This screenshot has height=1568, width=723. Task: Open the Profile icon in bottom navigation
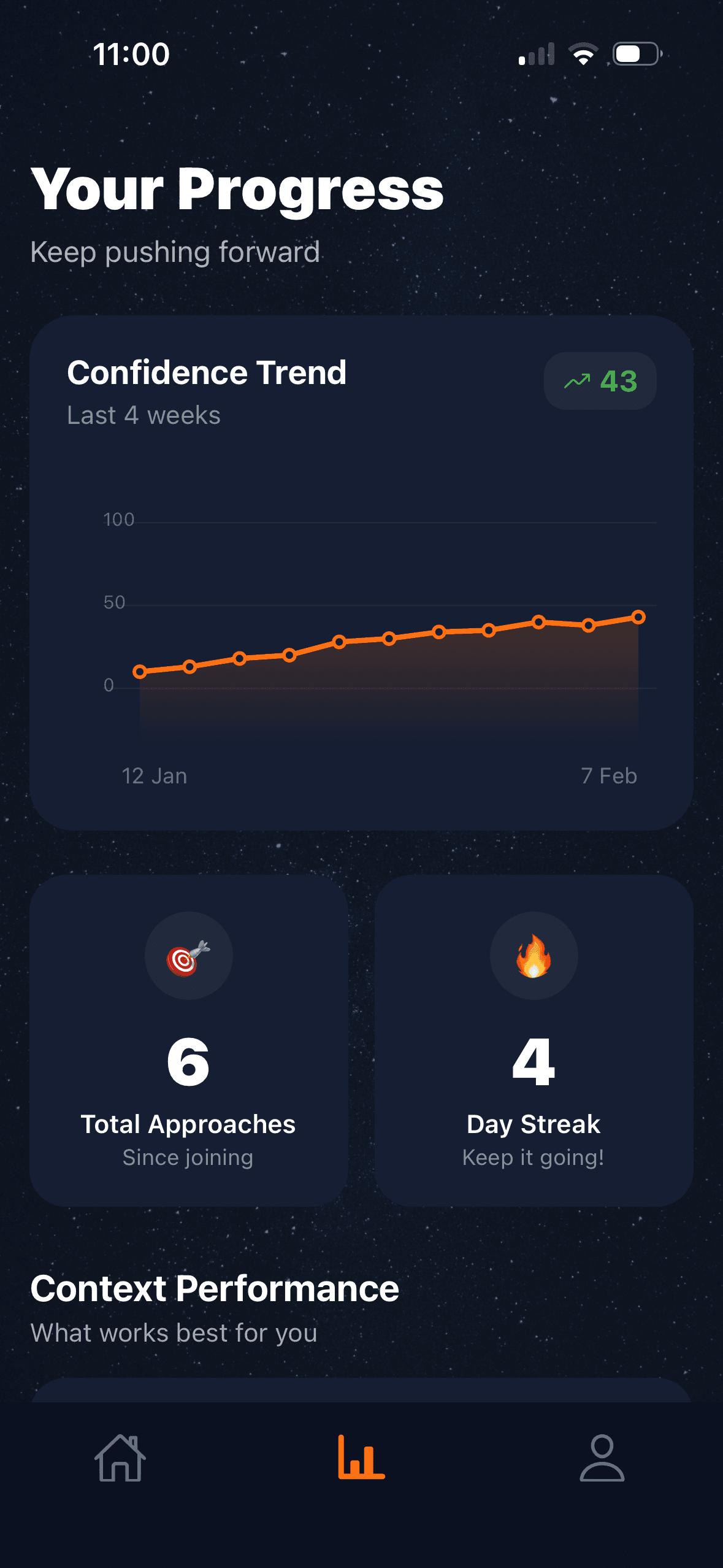coord(602,1459)
